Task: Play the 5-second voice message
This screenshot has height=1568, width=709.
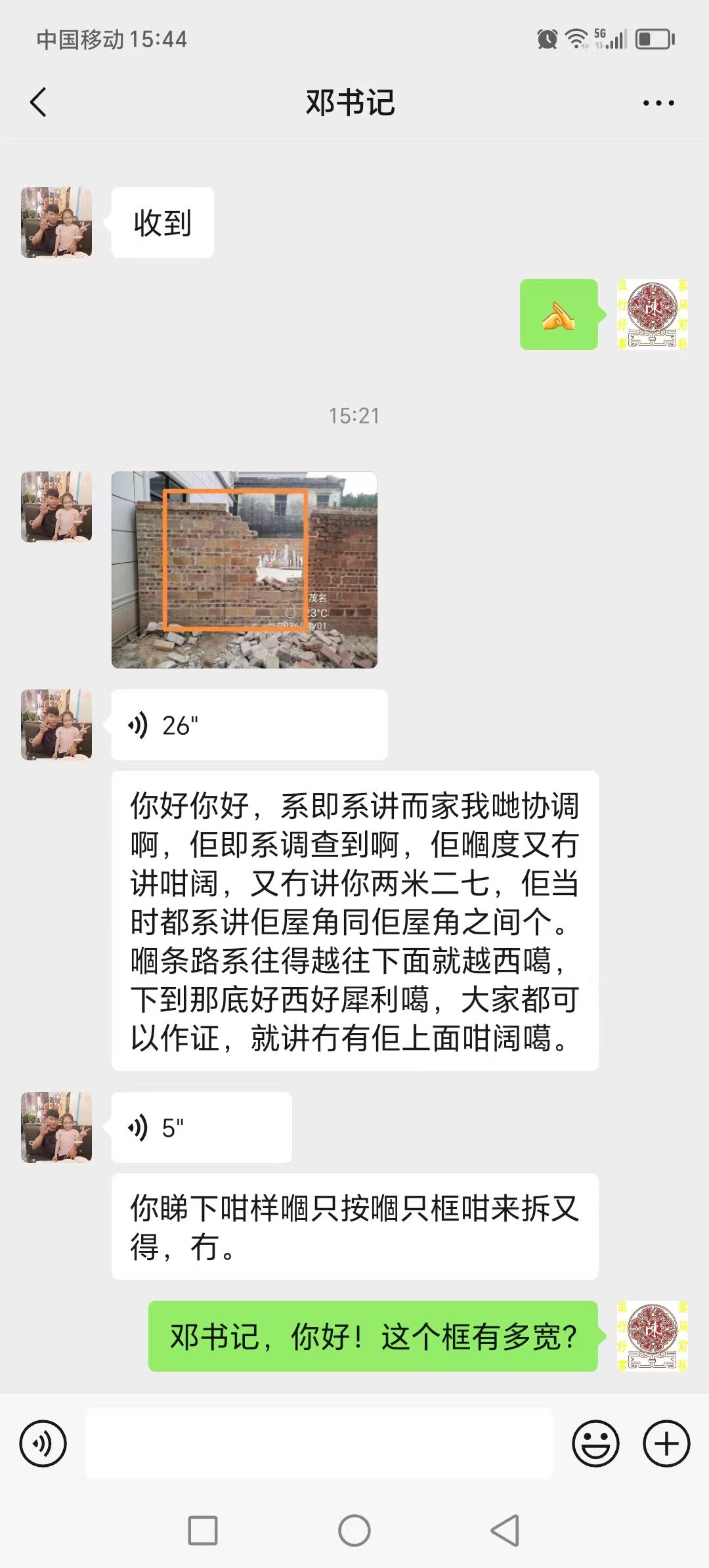Action: click(x=201, y=1127)
